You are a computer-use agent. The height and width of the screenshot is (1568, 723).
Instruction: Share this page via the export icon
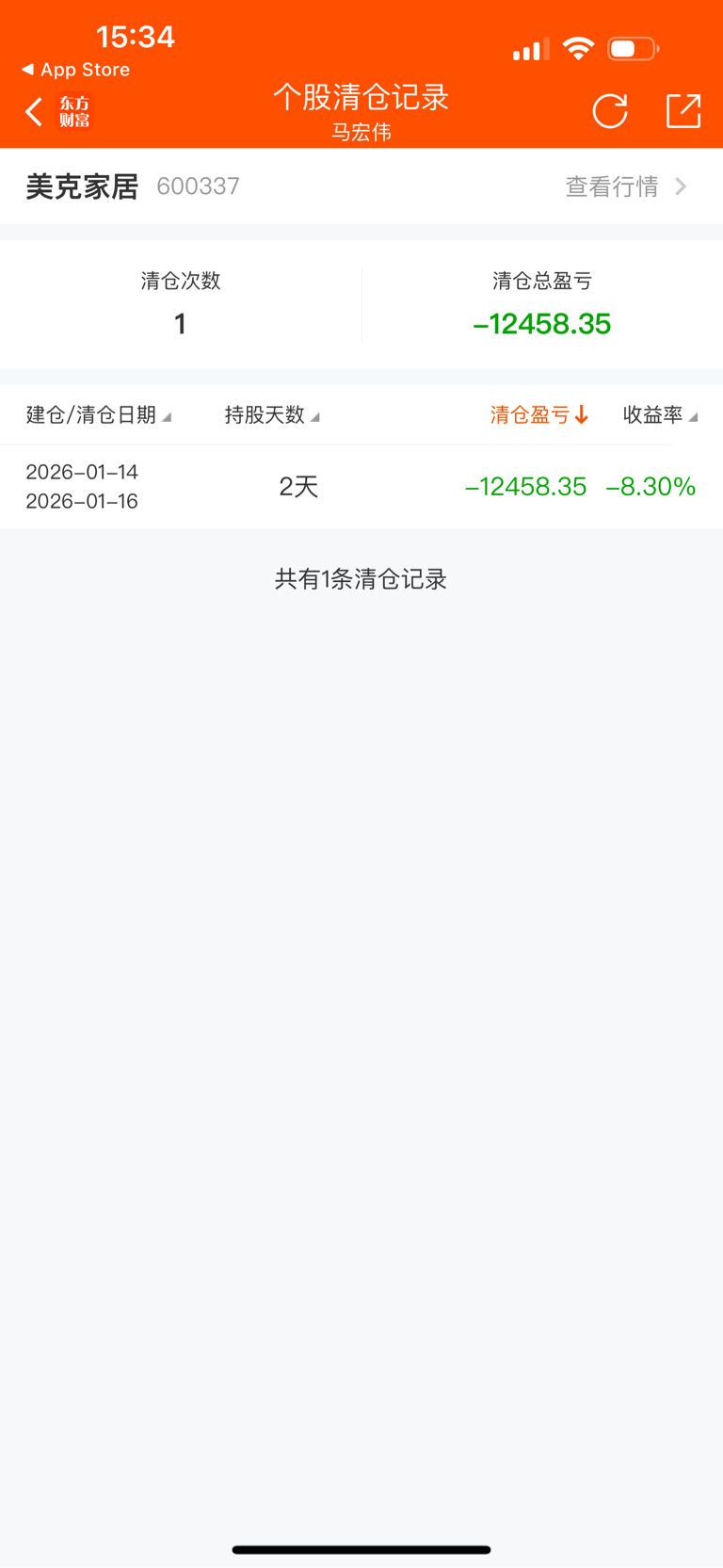click(x=683, y=111)
